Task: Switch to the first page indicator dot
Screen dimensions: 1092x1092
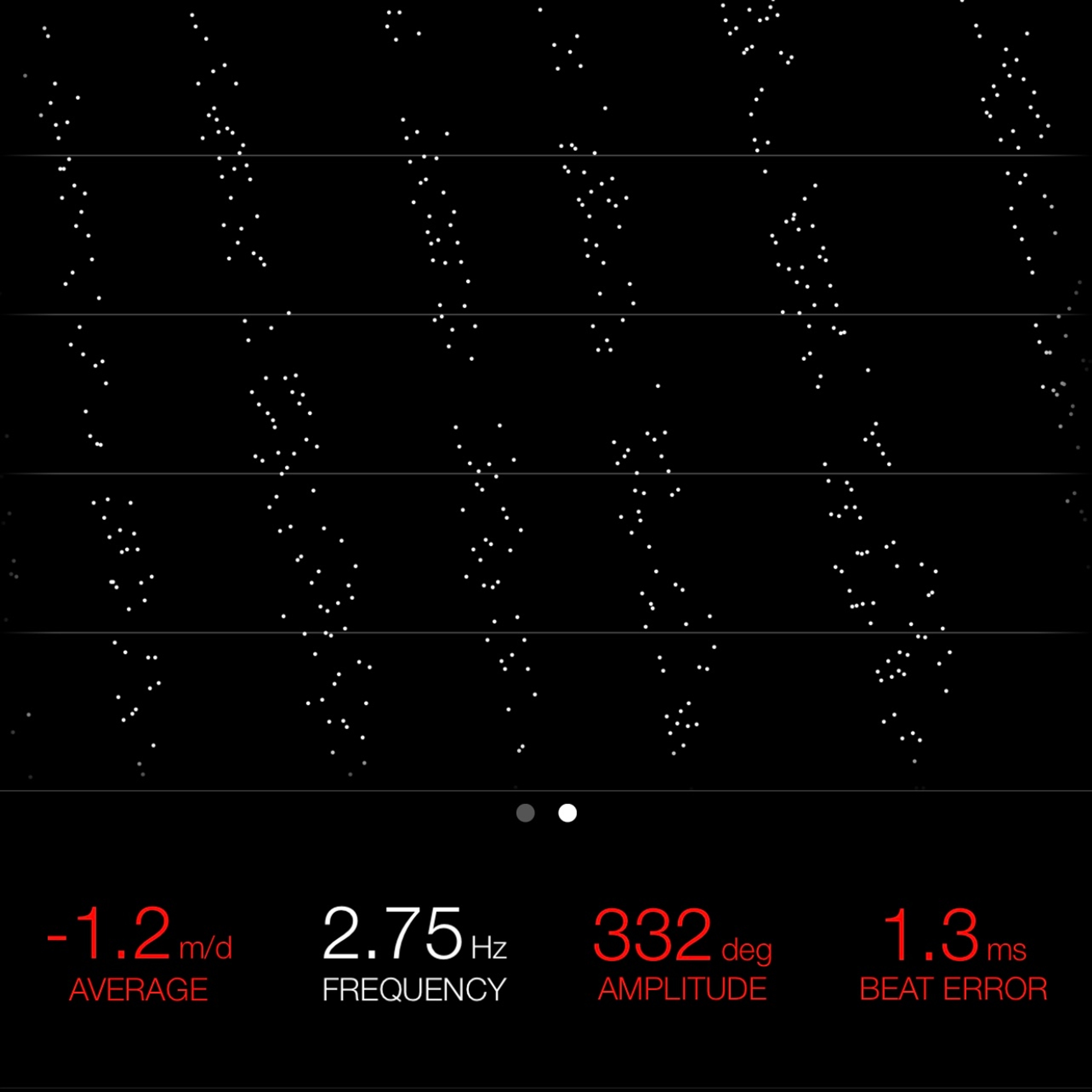Action: 525,813
